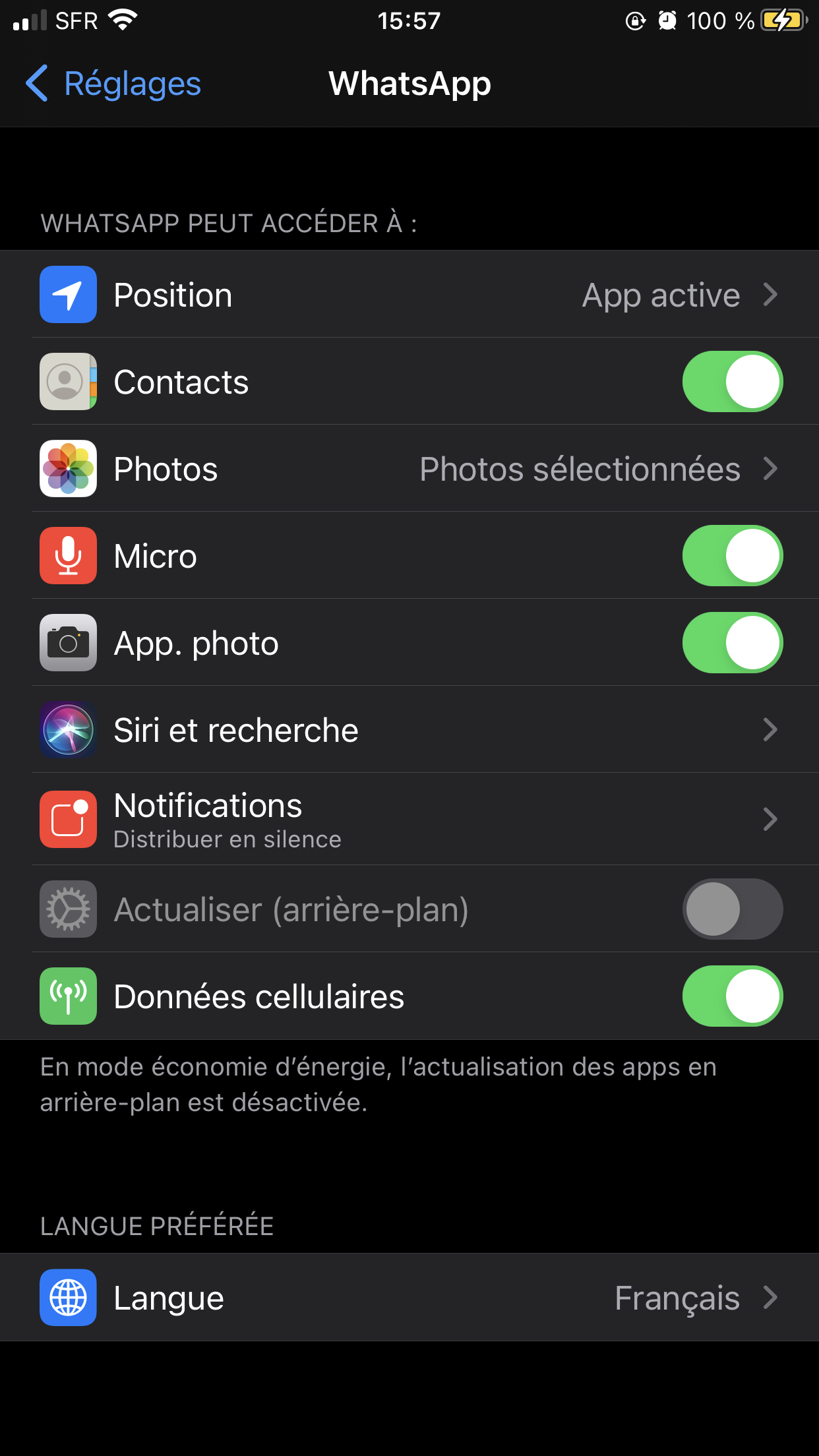Go back to Réglages
This screenshot has width=819, height=1456.
113,84
